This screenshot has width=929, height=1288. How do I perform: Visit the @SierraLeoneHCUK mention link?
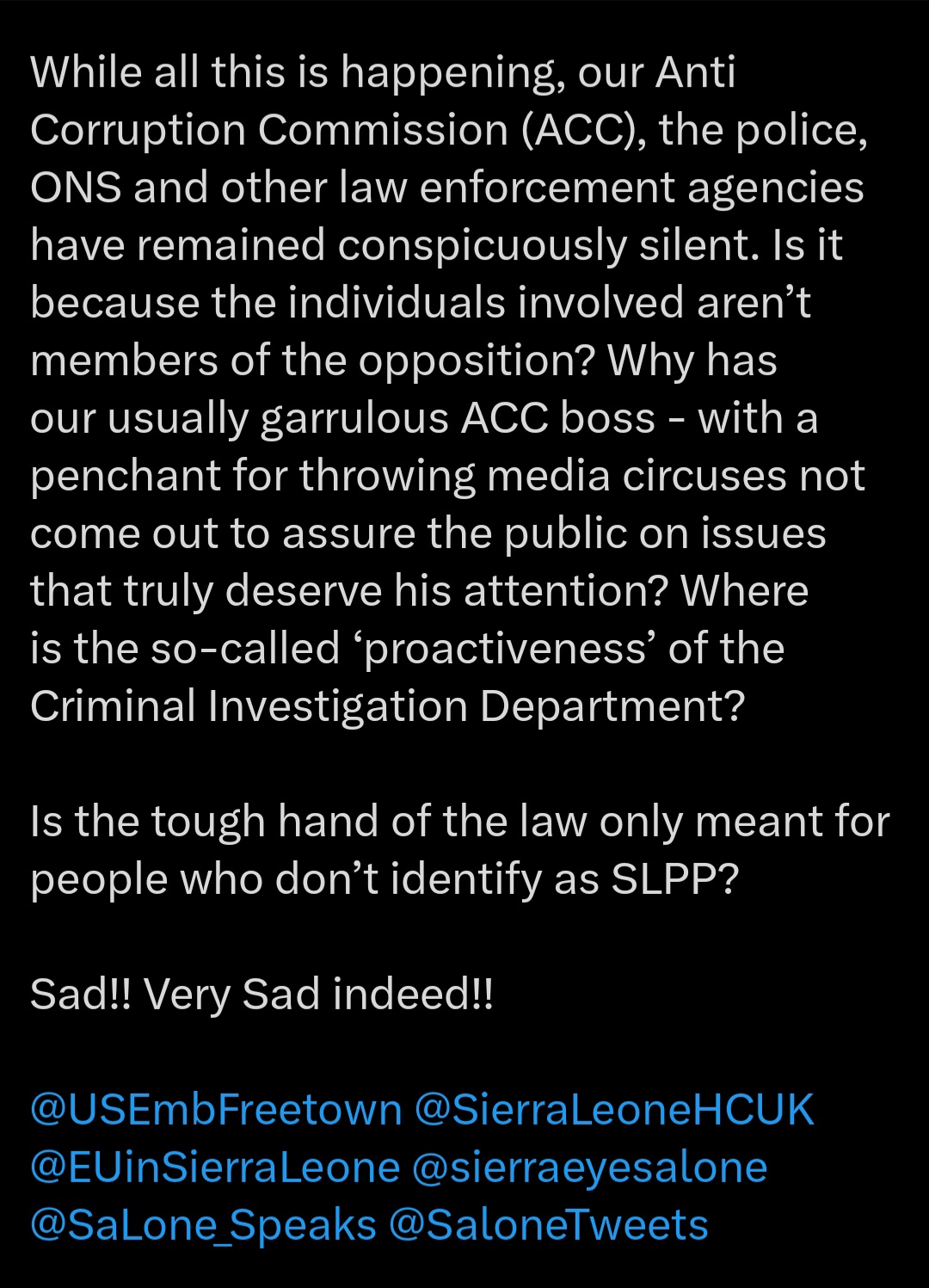(x=613, y=1110)
